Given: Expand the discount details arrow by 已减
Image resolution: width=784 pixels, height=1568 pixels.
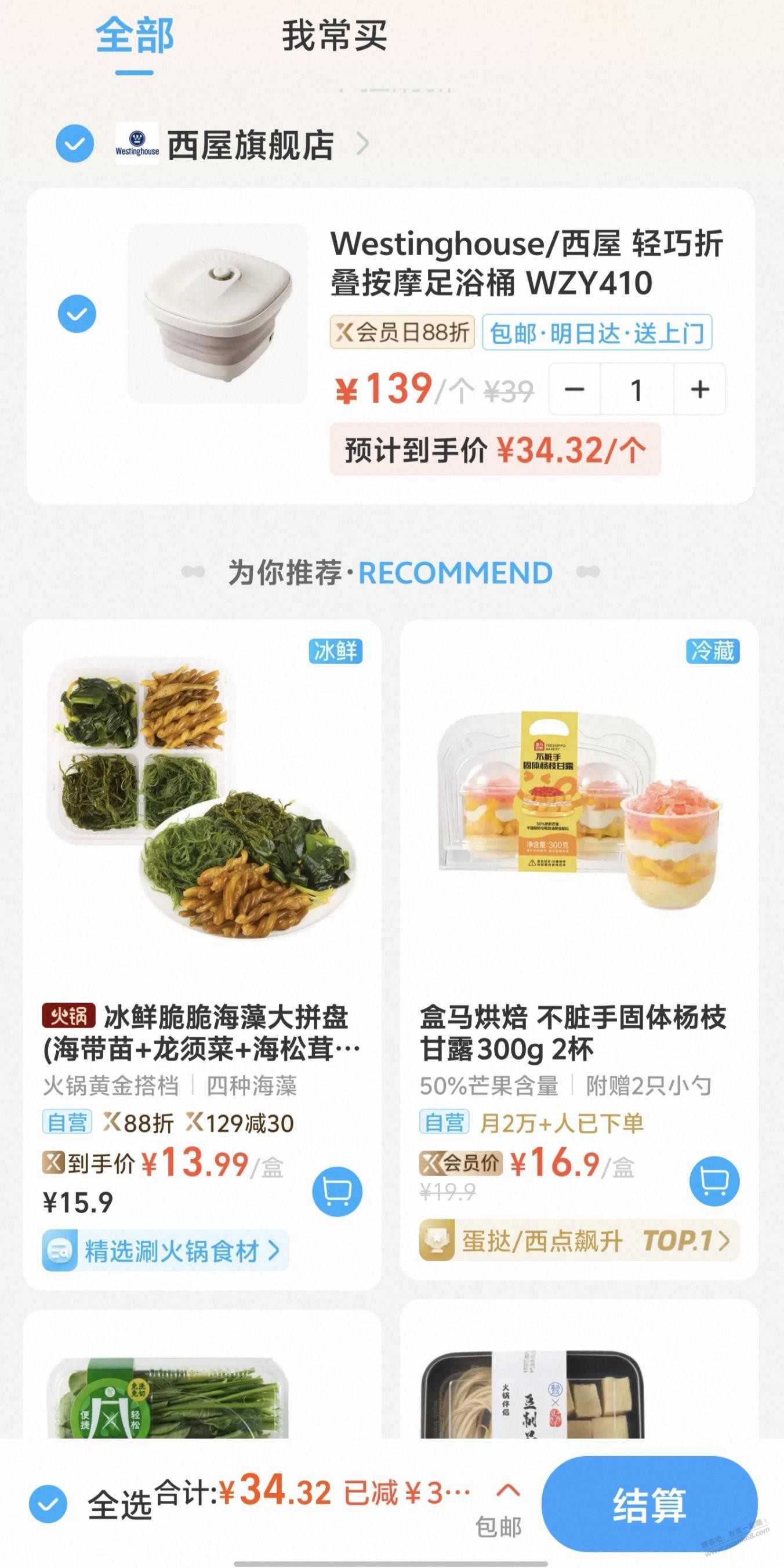Looking at the screenshot, I should 507,1491.
